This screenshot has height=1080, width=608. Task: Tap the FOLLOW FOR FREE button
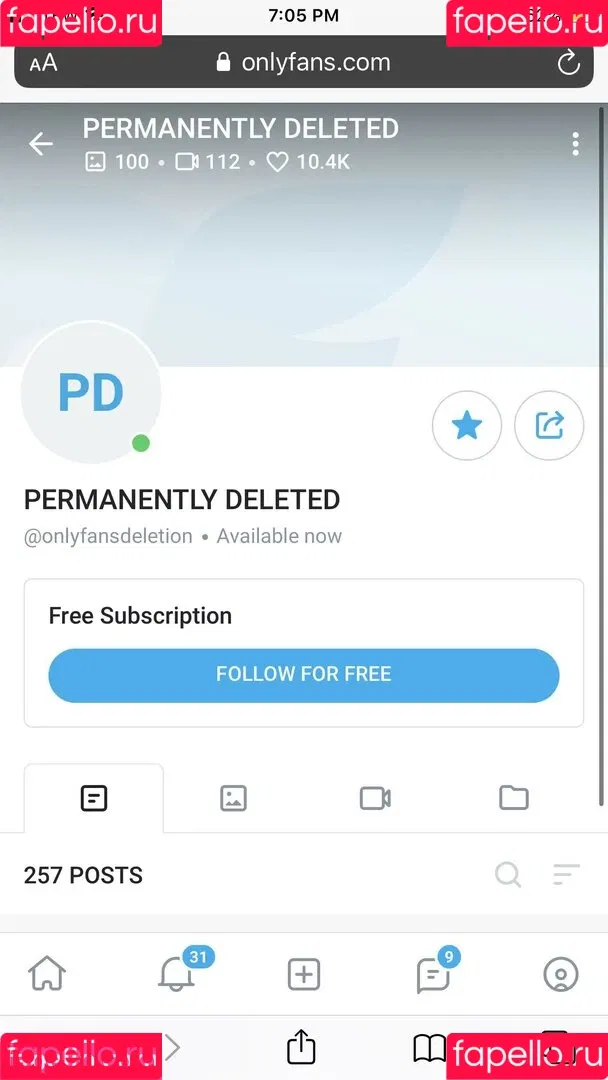(x=304, y=674)
